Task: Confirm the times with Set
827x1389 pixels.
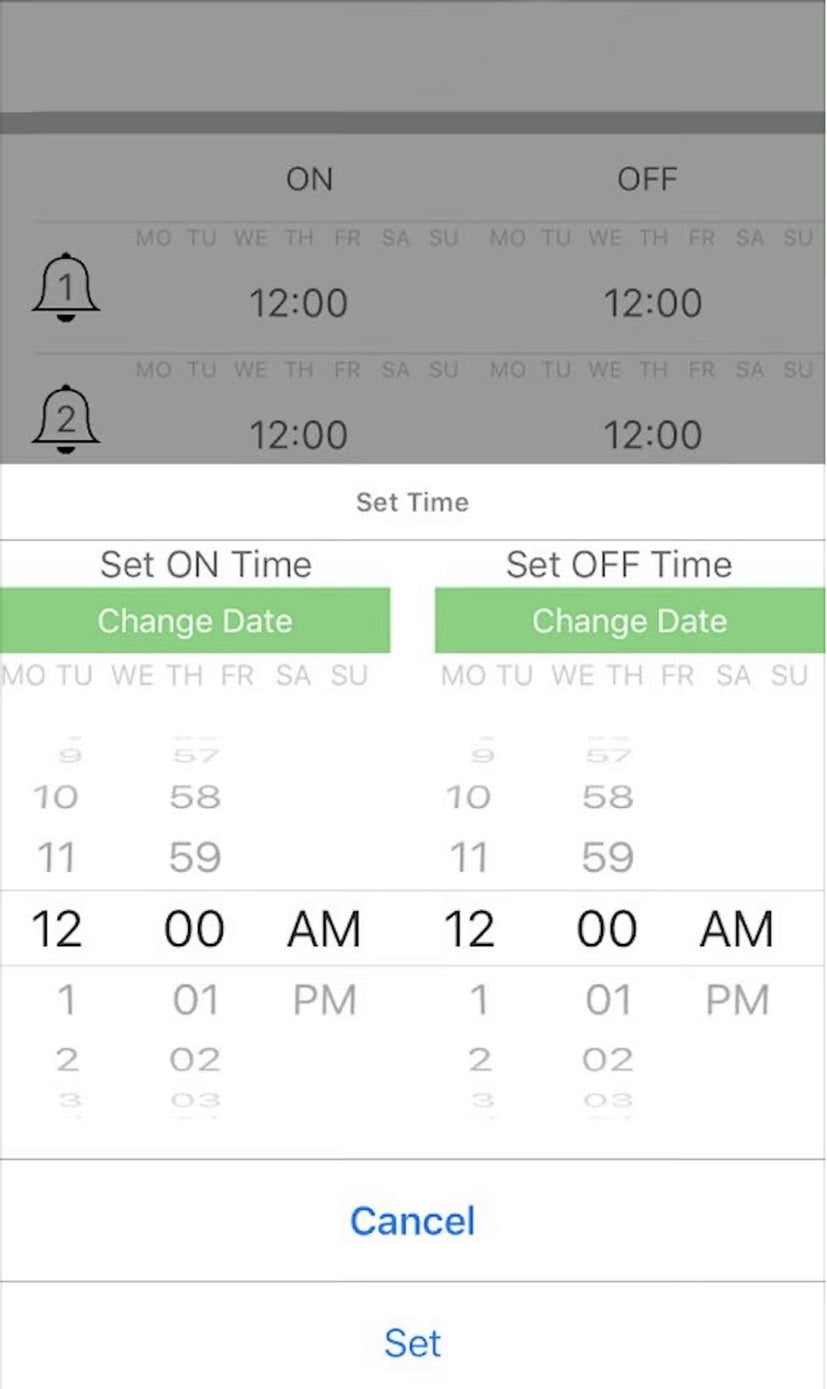Action: 412,1343
